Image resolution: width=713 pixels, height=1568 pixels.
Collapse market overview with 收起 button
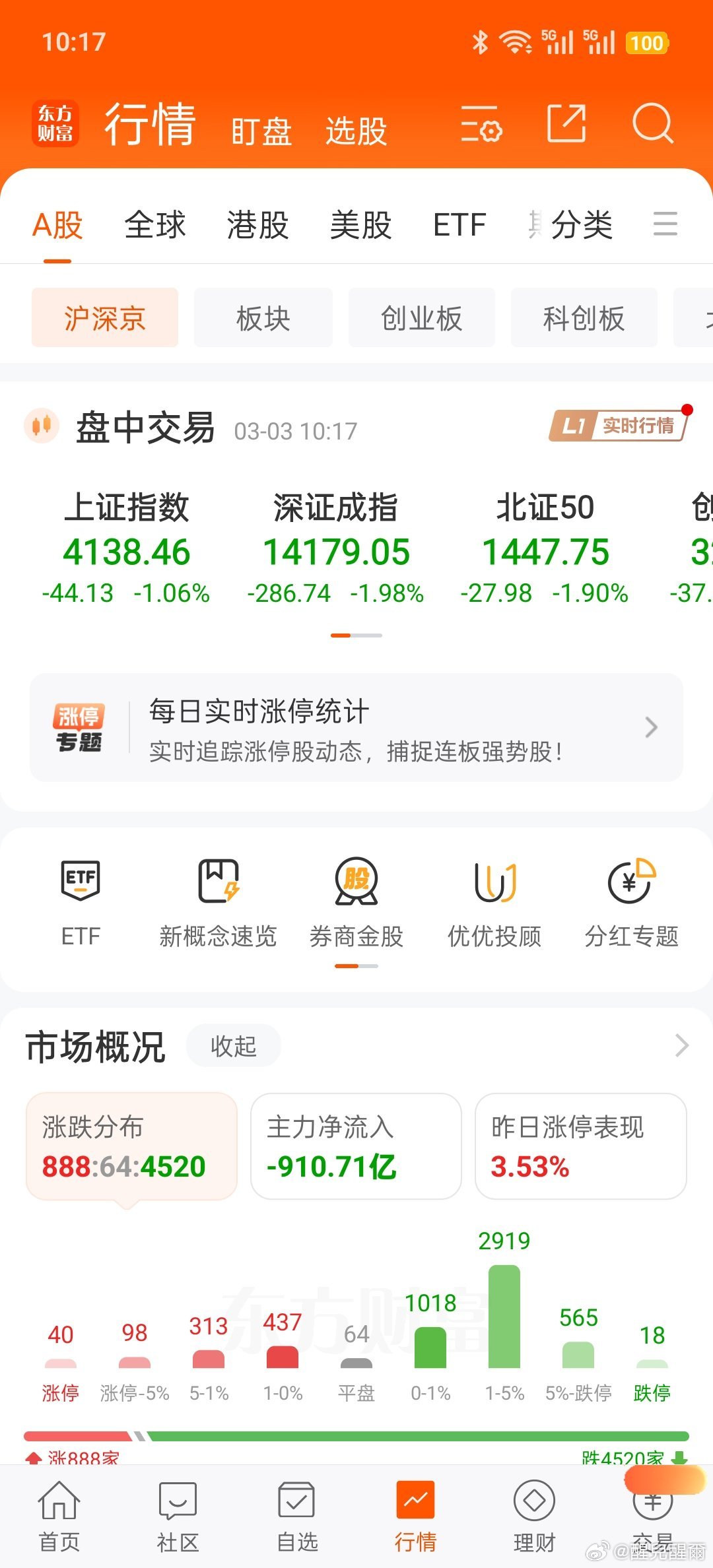pos(233,1045)
